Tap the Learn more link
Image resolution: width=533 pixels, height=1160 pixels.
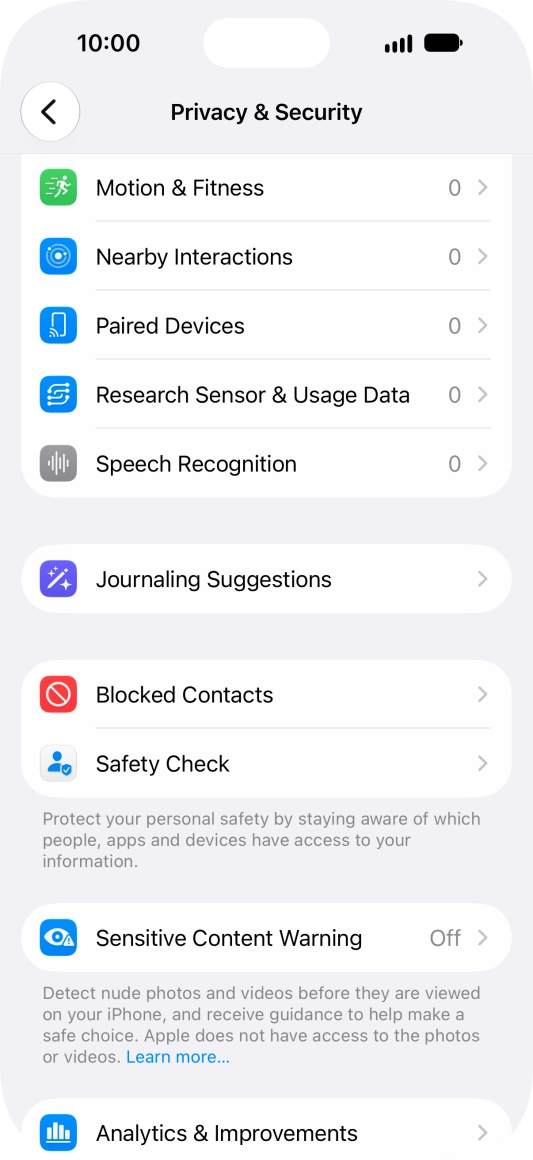pos(178,1057)
